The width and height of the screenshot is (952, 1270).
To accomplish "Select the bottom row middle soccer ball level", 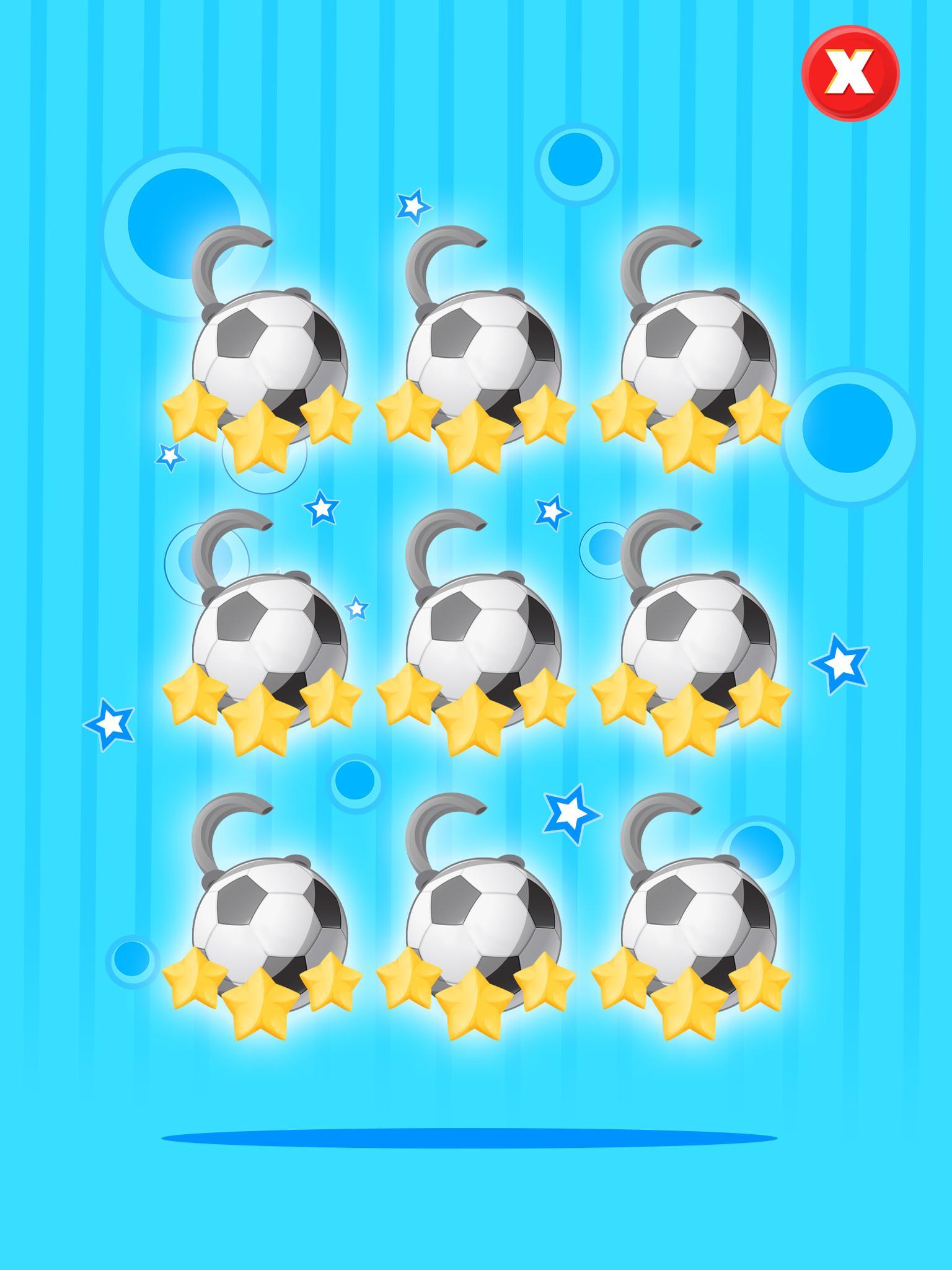I will click(482, 925).
